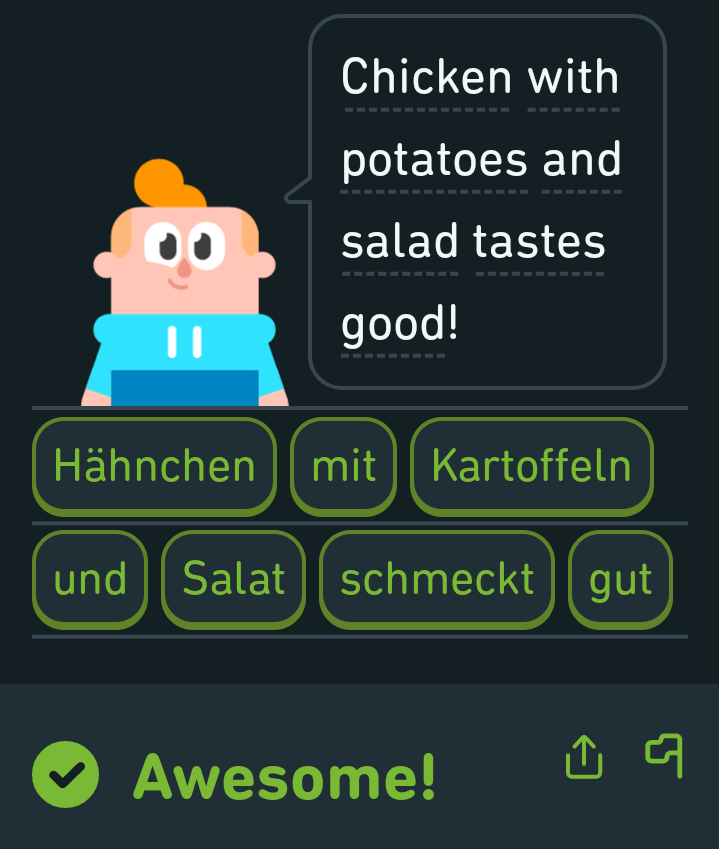Screen dimensions: 719x849
Task: Tap the Salat word chip
Action: [234, 579]
